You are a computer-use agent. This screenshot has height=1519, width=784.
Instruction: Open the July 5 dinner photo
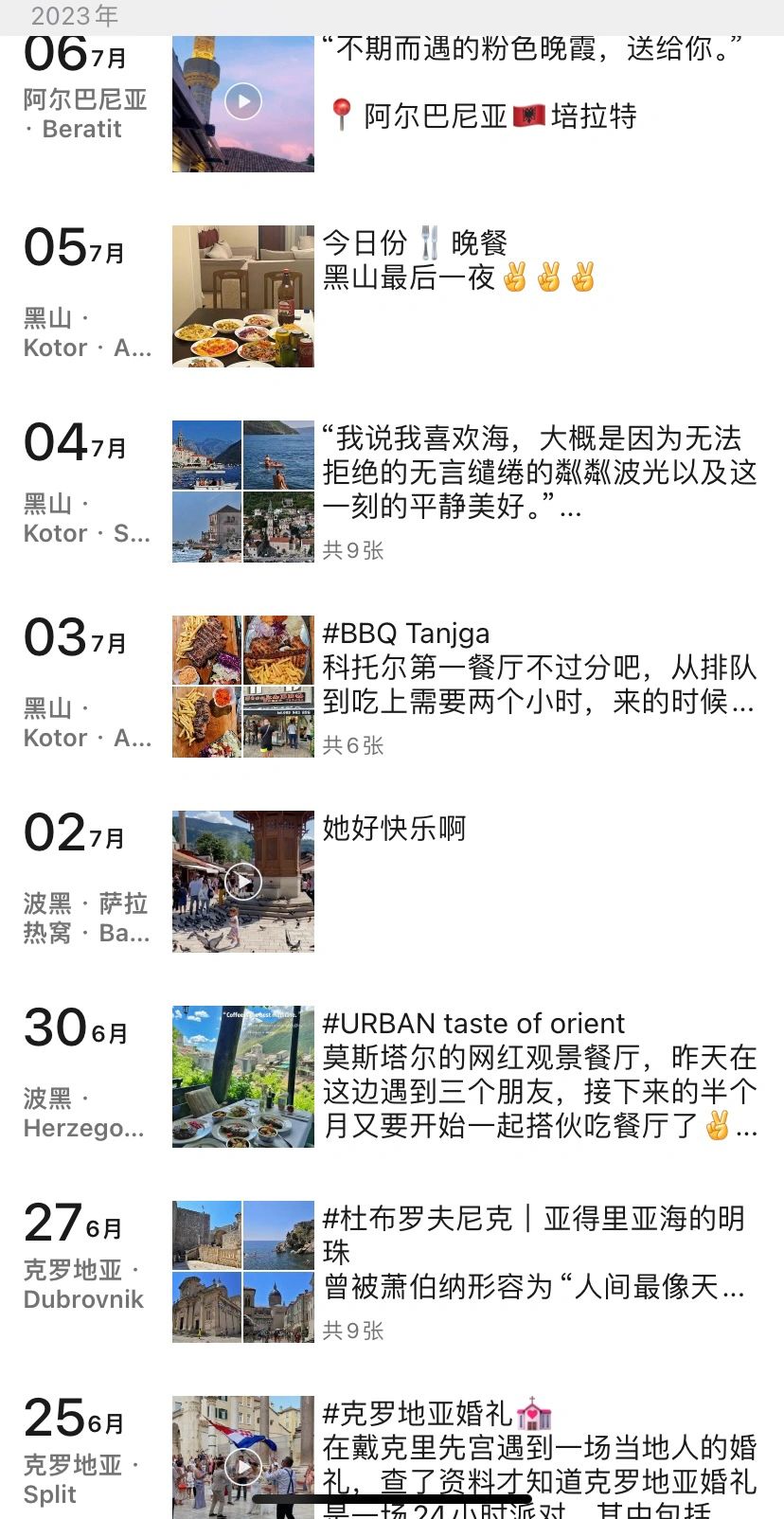tap(243, 295)
